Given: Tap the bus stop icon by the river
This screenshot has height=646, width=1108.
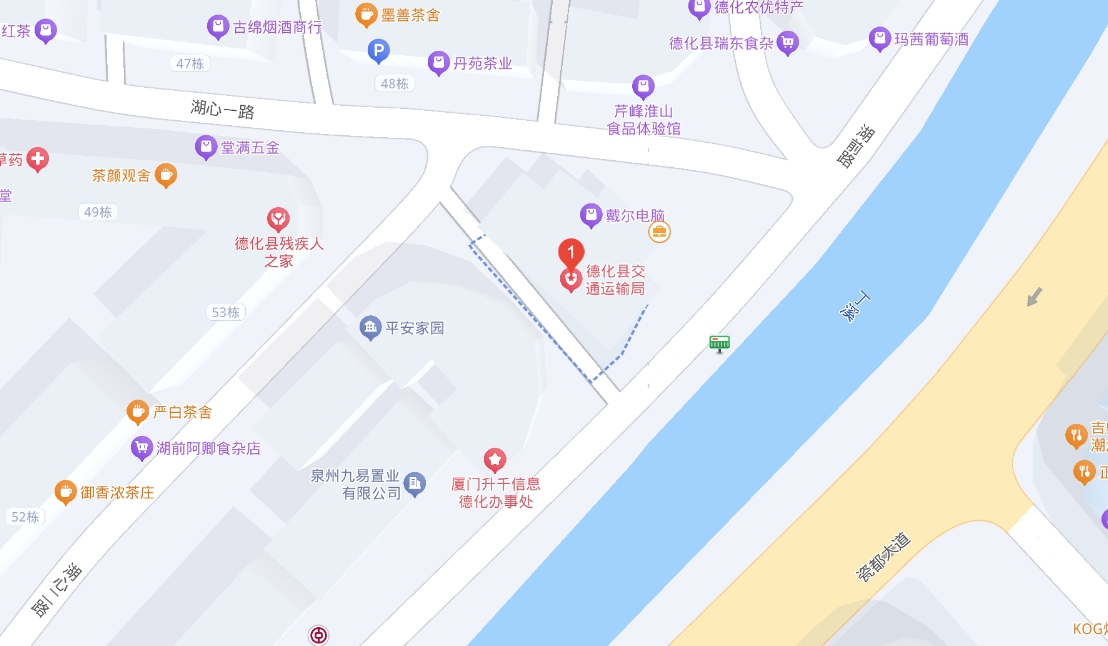Looking at the screenshot, I should pyautogui.click(x=719, y=344).
